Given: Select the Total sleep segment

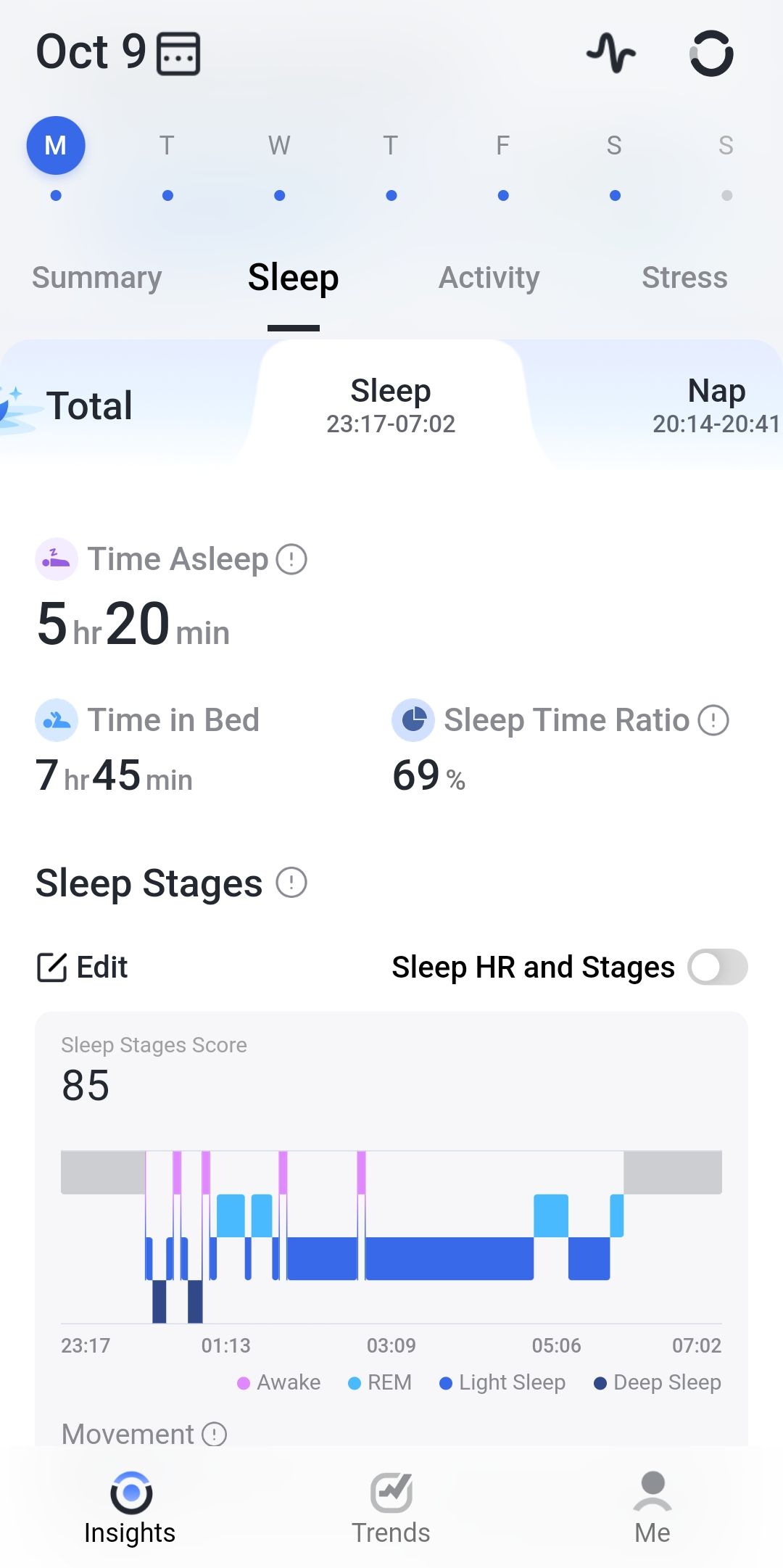Looking at the screenshot, I should tap(90, 405).
